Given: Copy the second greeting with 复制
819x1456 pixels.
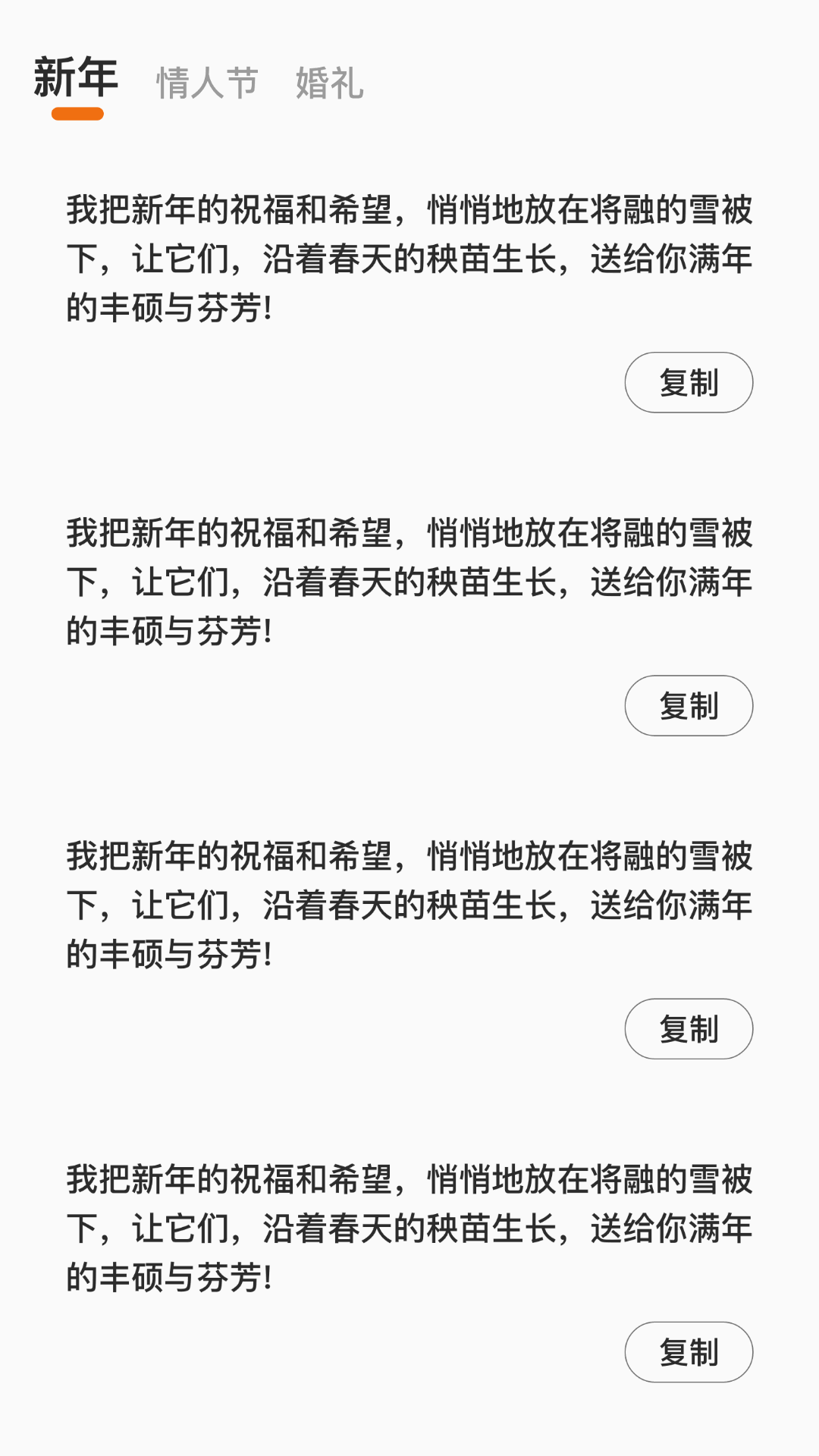Looking at the screenshot, I should [x=689, y=705].
